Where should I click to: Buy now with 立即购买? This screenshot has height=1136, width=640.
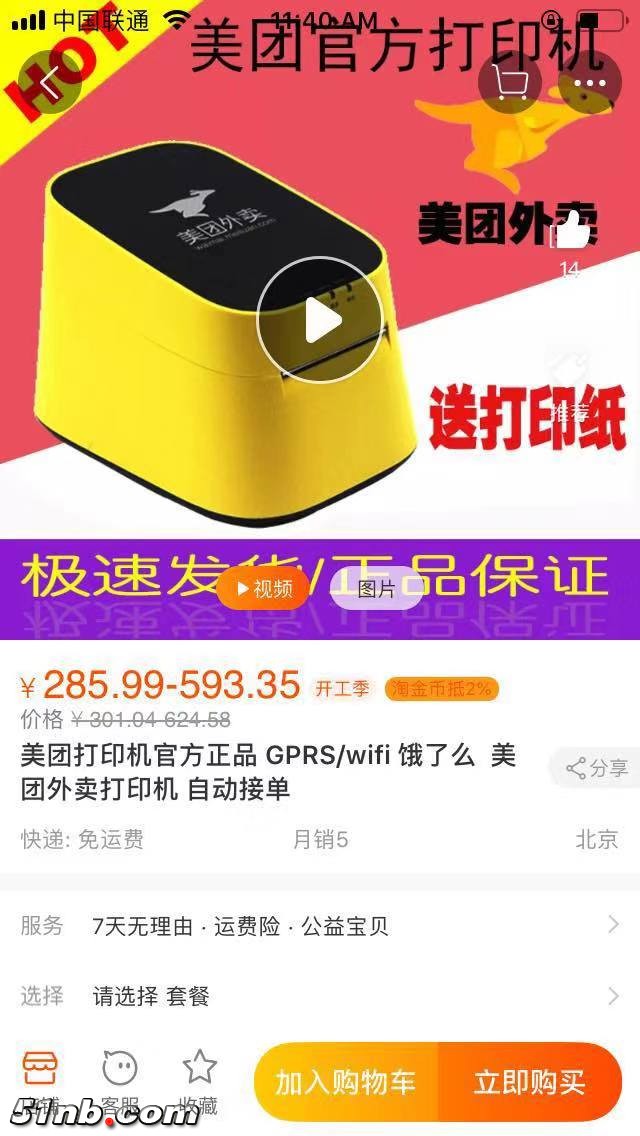coord(530,1082)
